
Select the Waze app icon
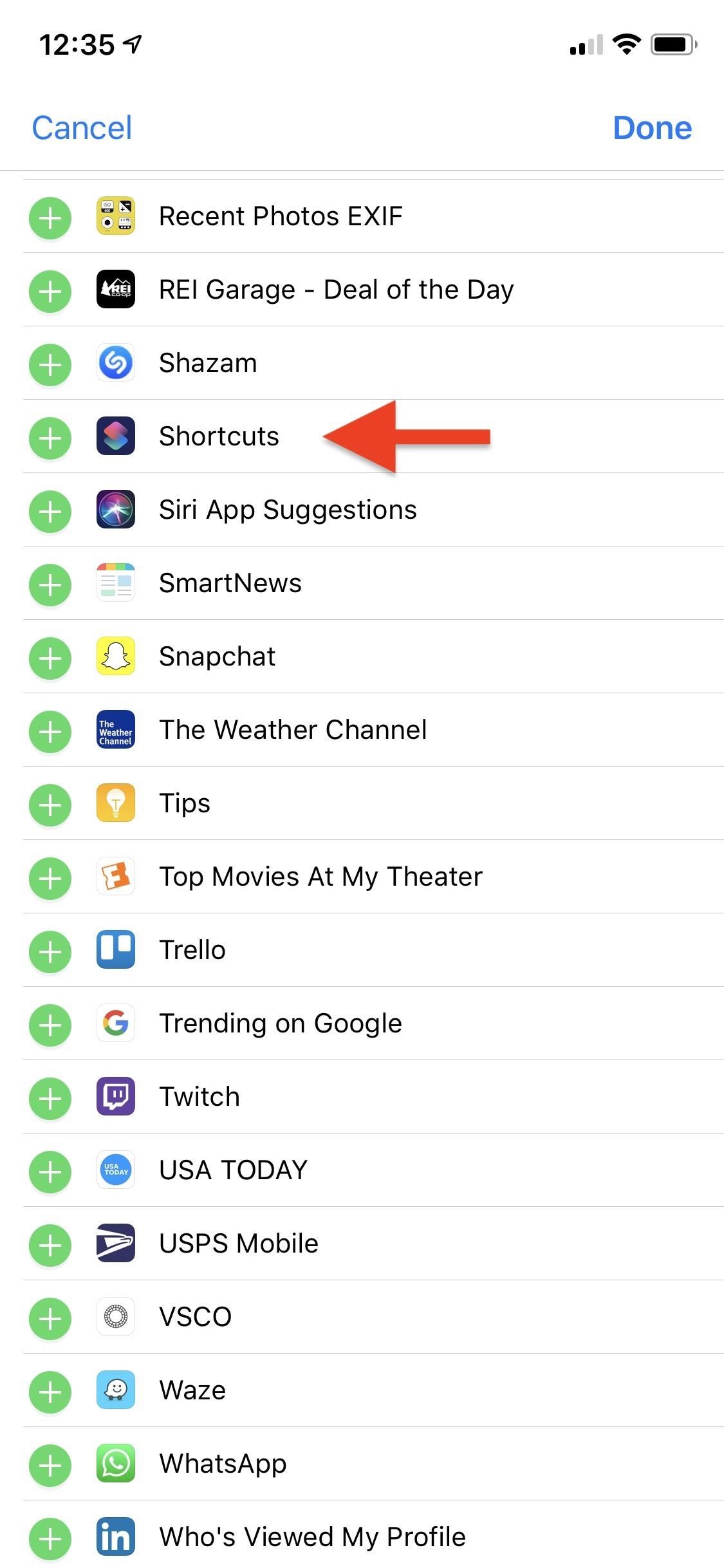coord(116,1390)
